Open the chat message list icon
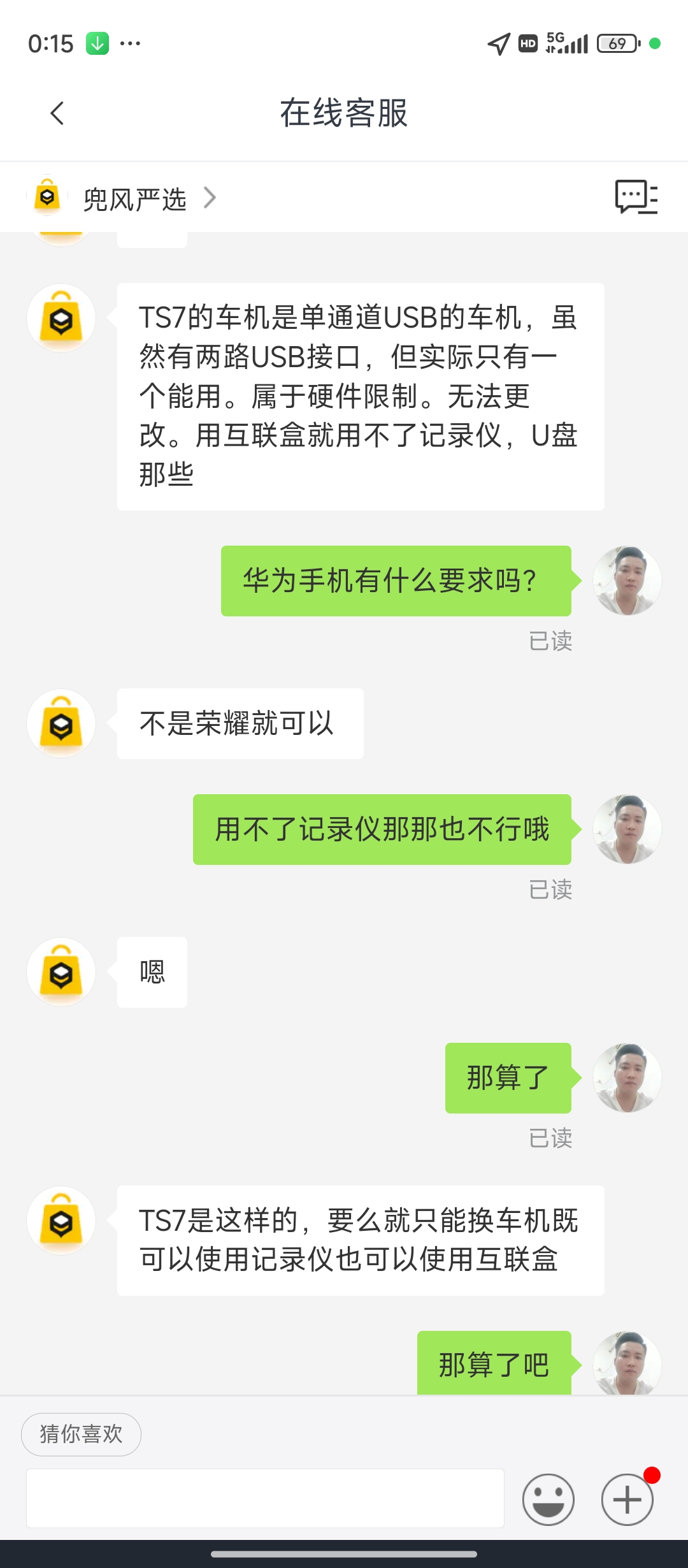688x1568 pixels. 636,197
